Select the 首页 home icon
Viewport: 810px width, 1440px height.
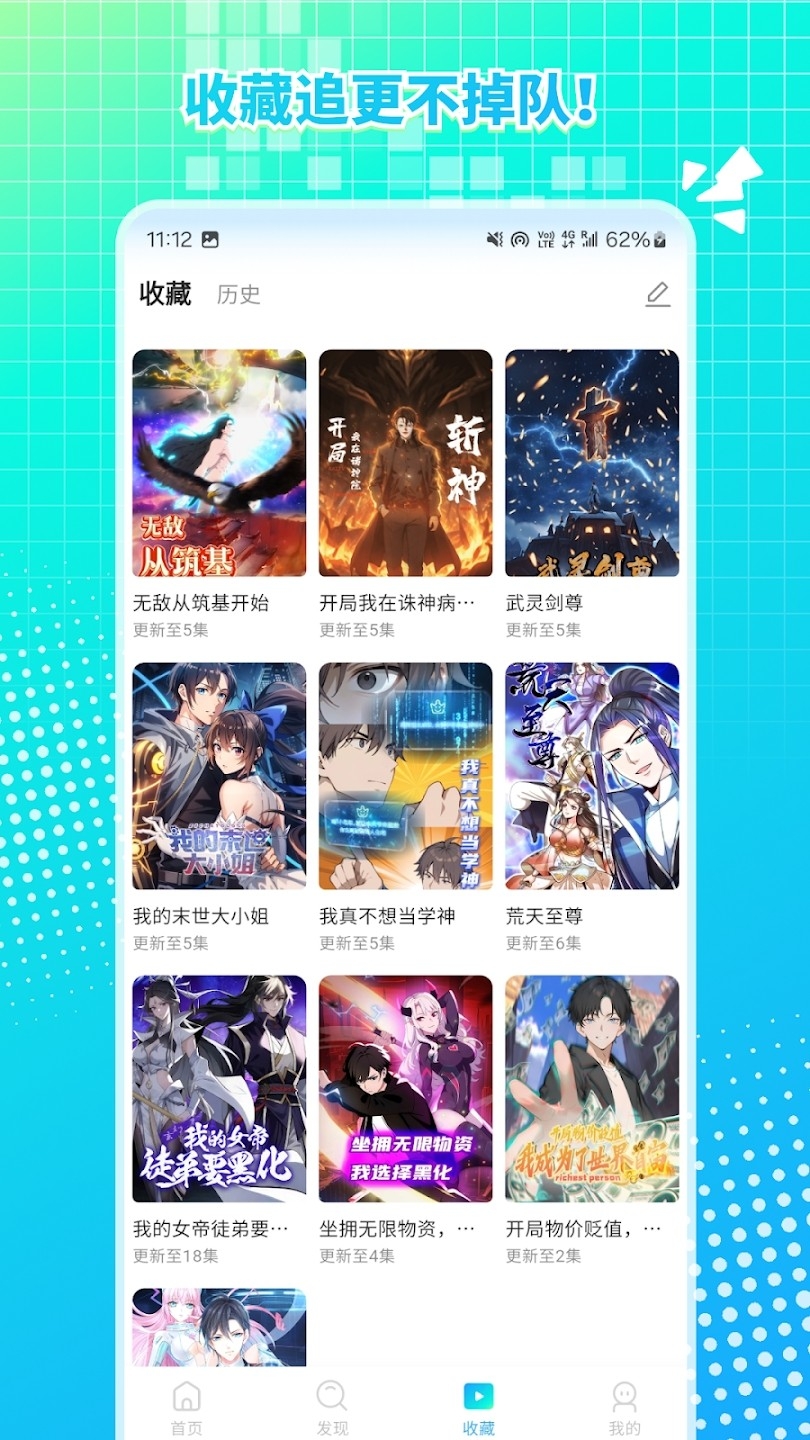pos(188,1397)
